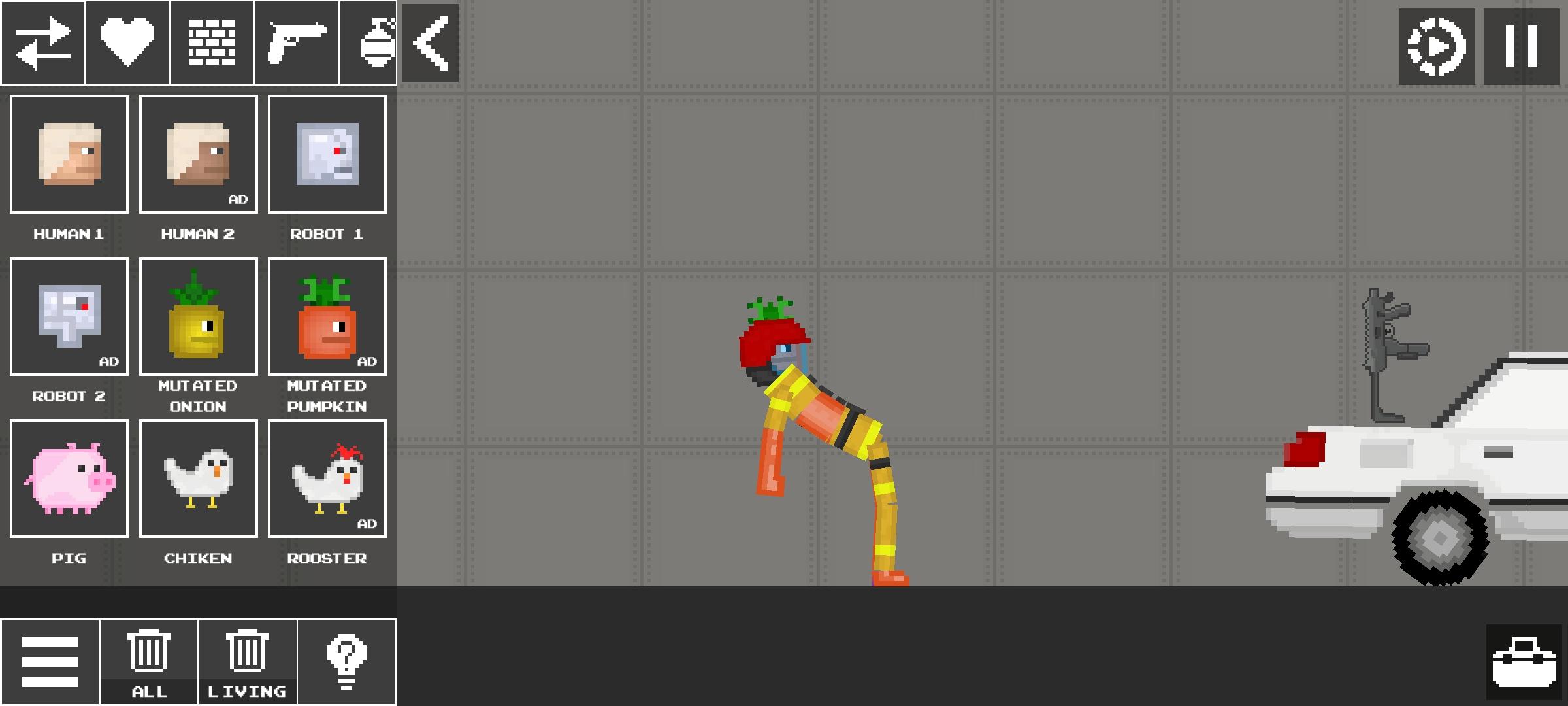Collapse the item panel with the arrow
Viewport: 1568px width, 706px height.
[x=431, y=43]
